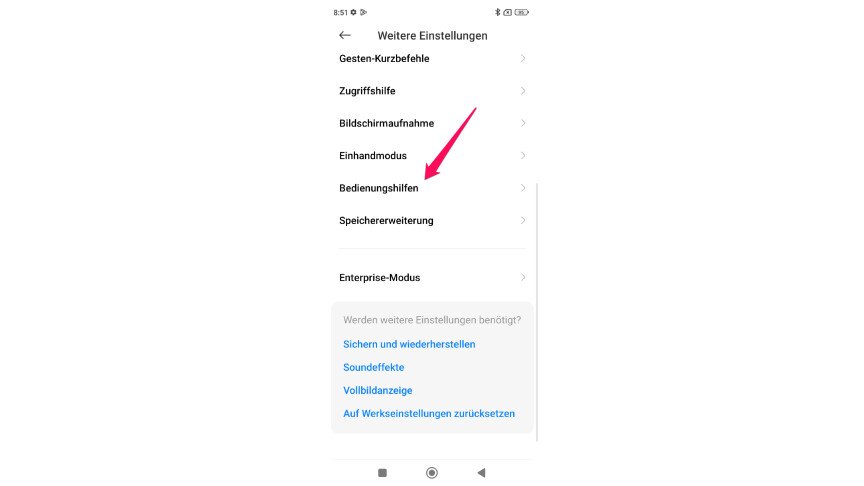Open Bildschirmaufnahme settings
The width and height of the screenshot is (864, 486).
(x=431, y=123)
